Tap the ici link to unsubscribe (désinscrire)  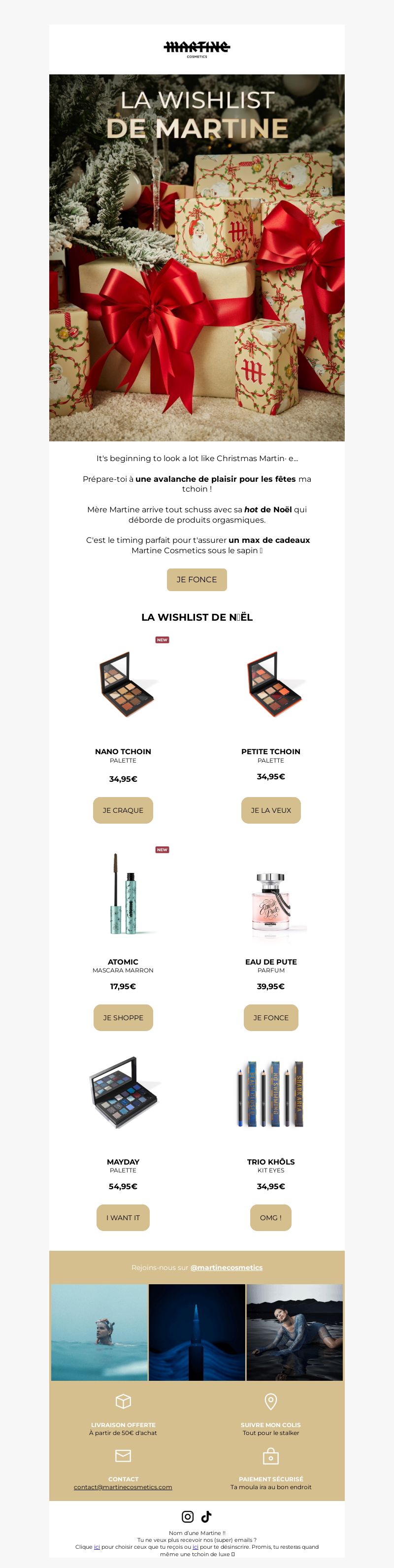coord(196,1547)
